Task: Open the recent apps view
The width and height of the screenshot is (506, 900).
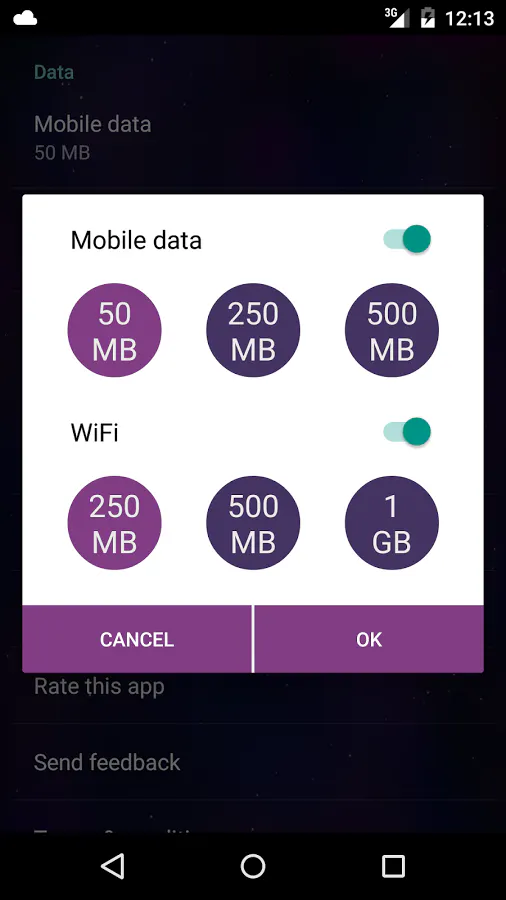Action: click(x=394, y=866)
